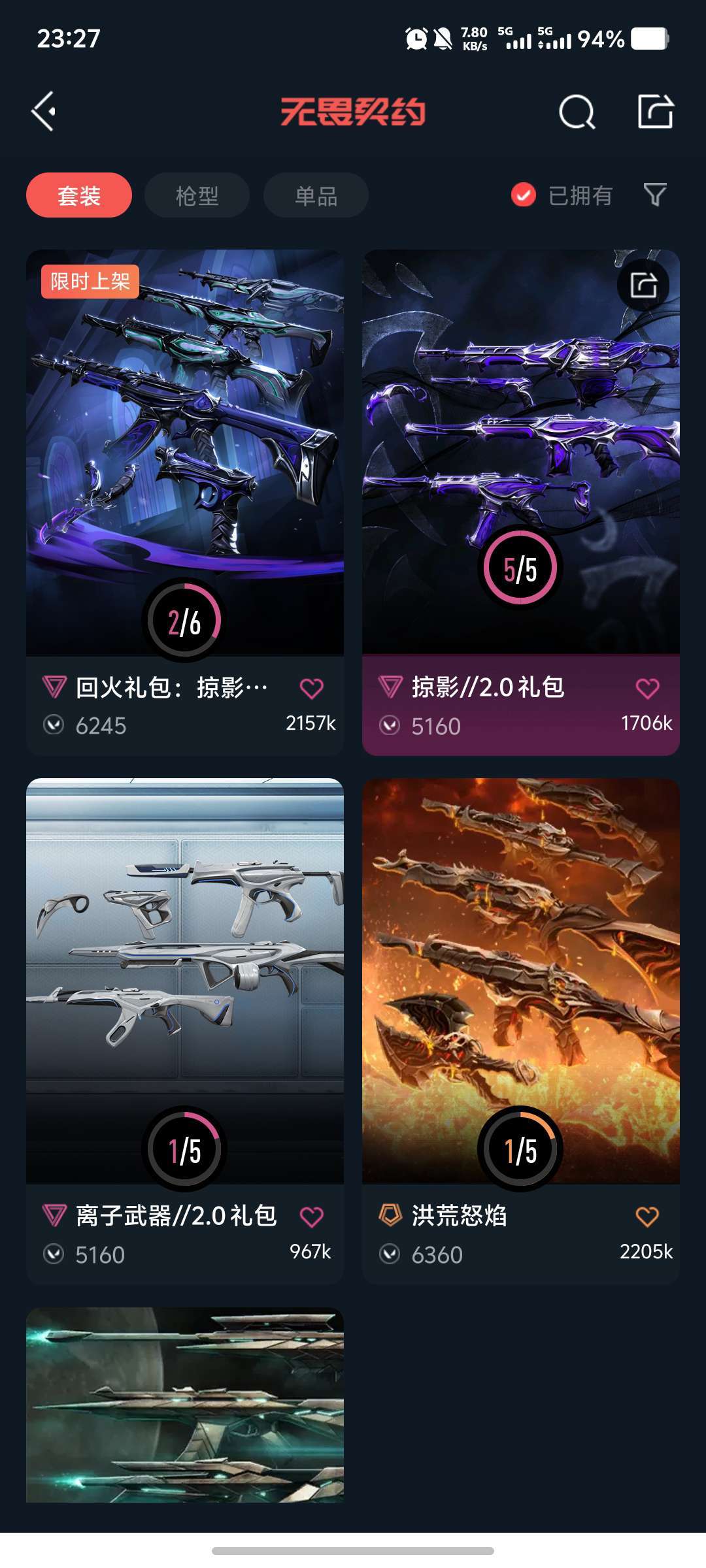Tap the share icon on the 掠影//2.0 card

click(643, 284)
